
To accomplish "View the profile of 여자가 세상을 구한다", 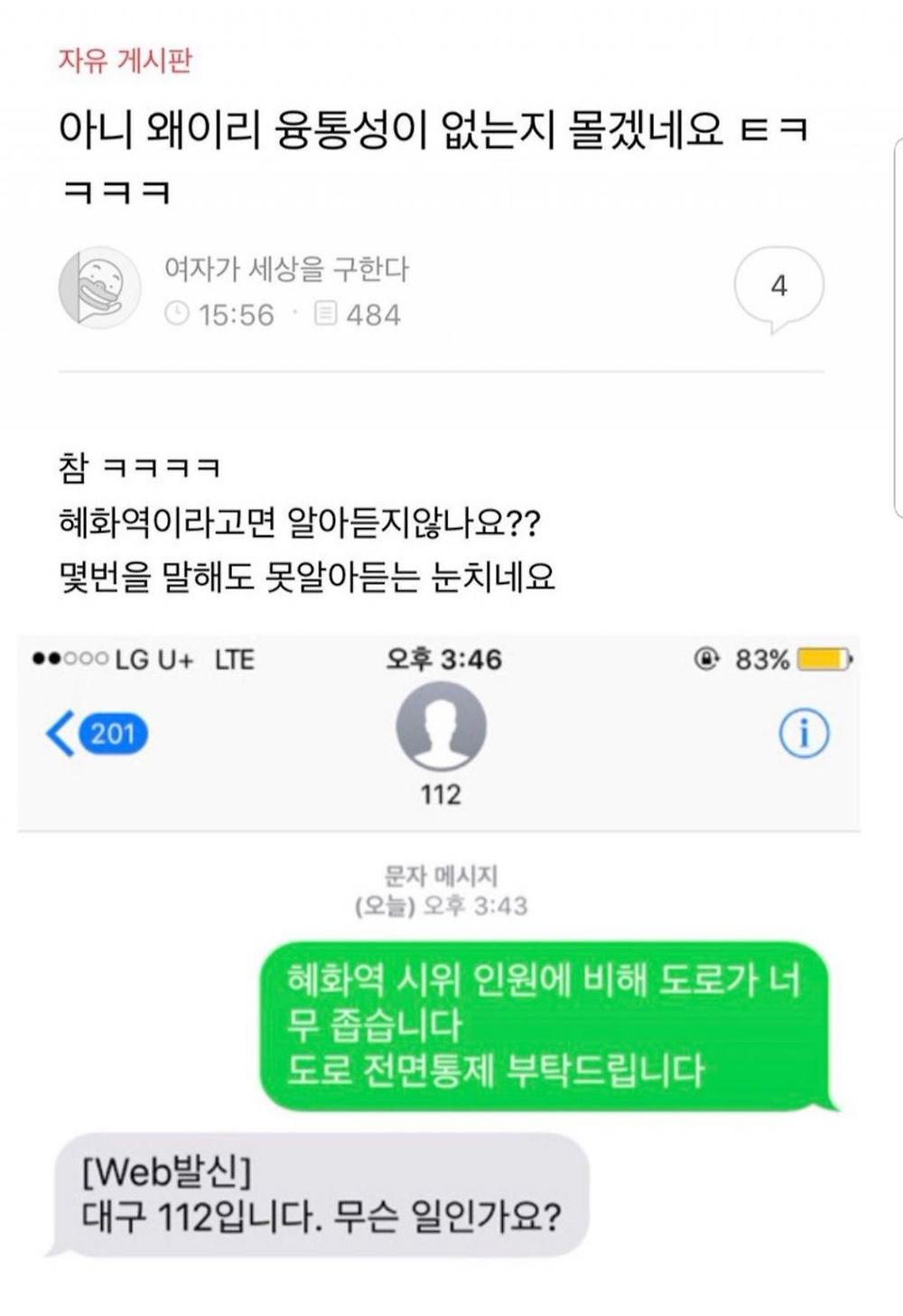I will pyautogui.click(x=286, y=268).
